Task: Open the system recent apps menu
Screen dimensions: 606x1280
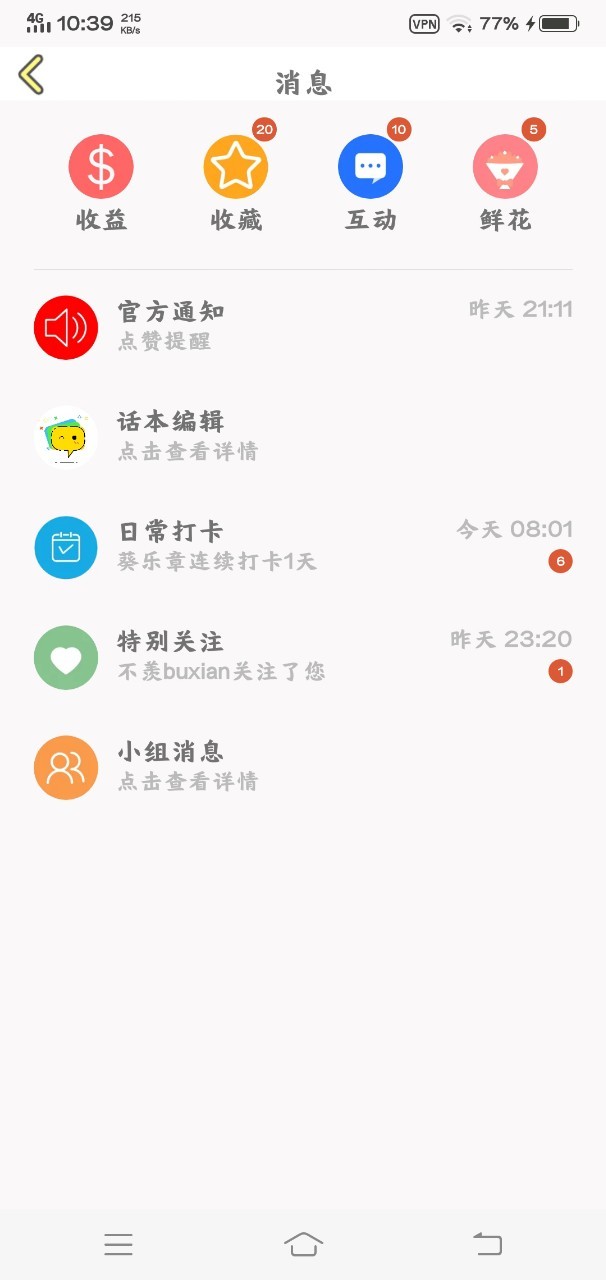Action: (118, 1244)
